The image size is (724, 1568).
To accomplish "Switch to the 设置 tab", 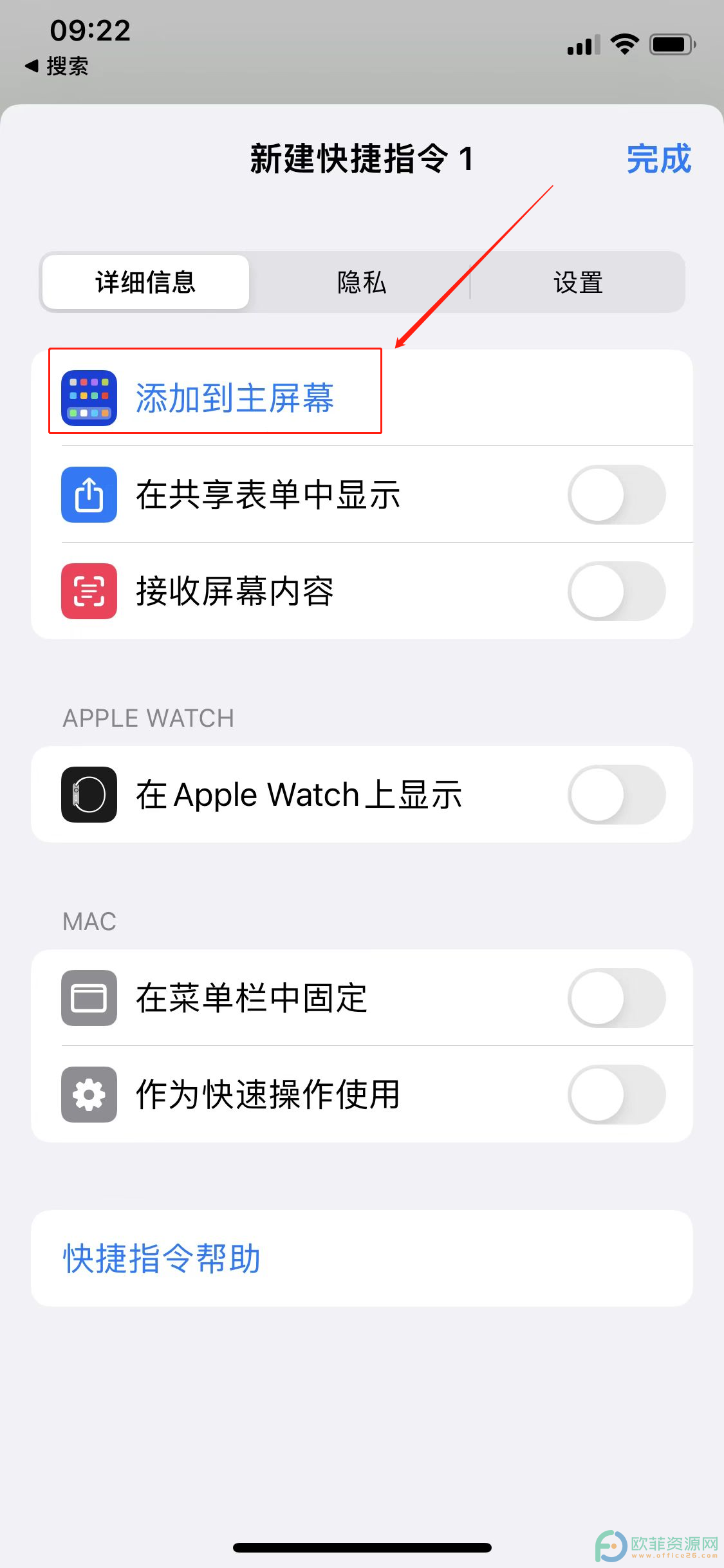I will 578,283.
